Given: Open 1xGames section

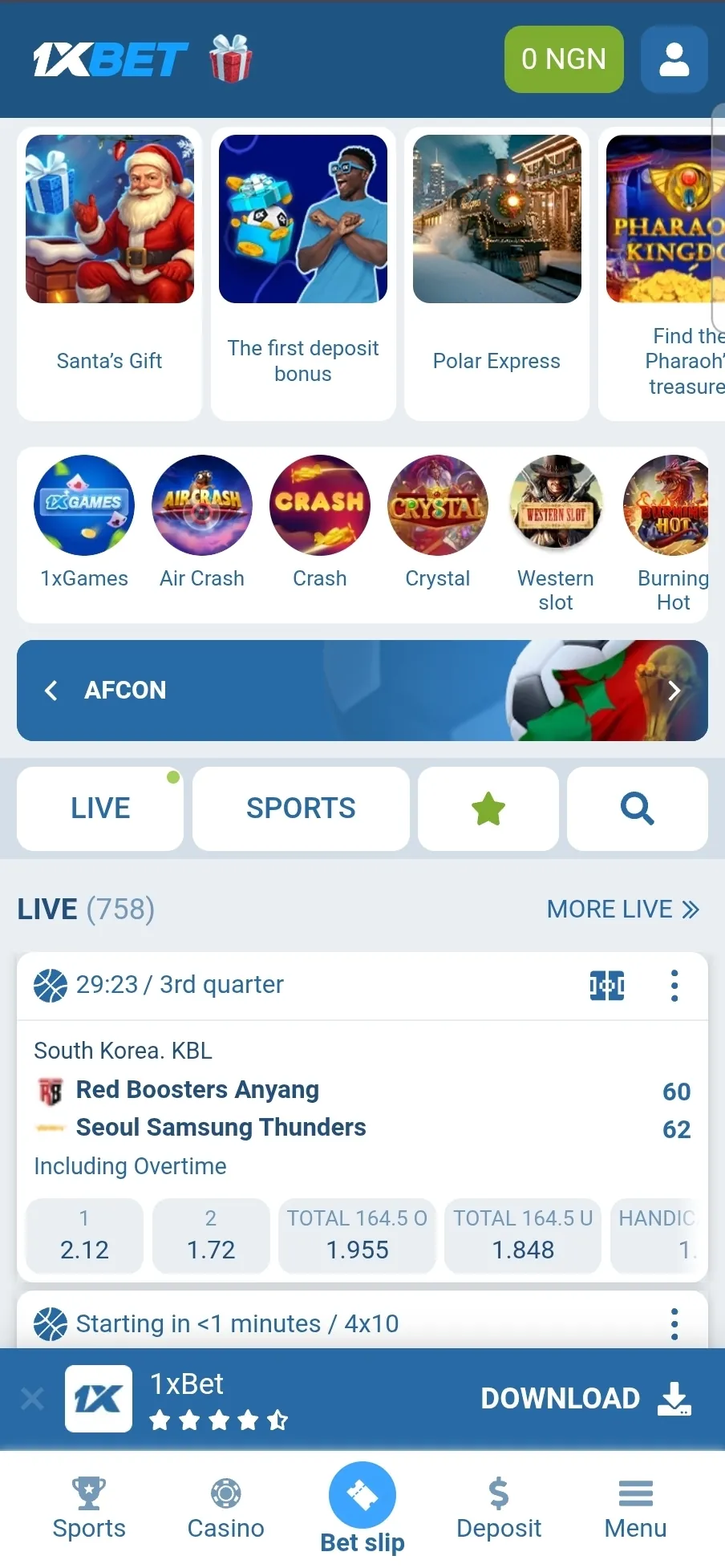Looking at the screenshot, I should [x=84, y=521].
